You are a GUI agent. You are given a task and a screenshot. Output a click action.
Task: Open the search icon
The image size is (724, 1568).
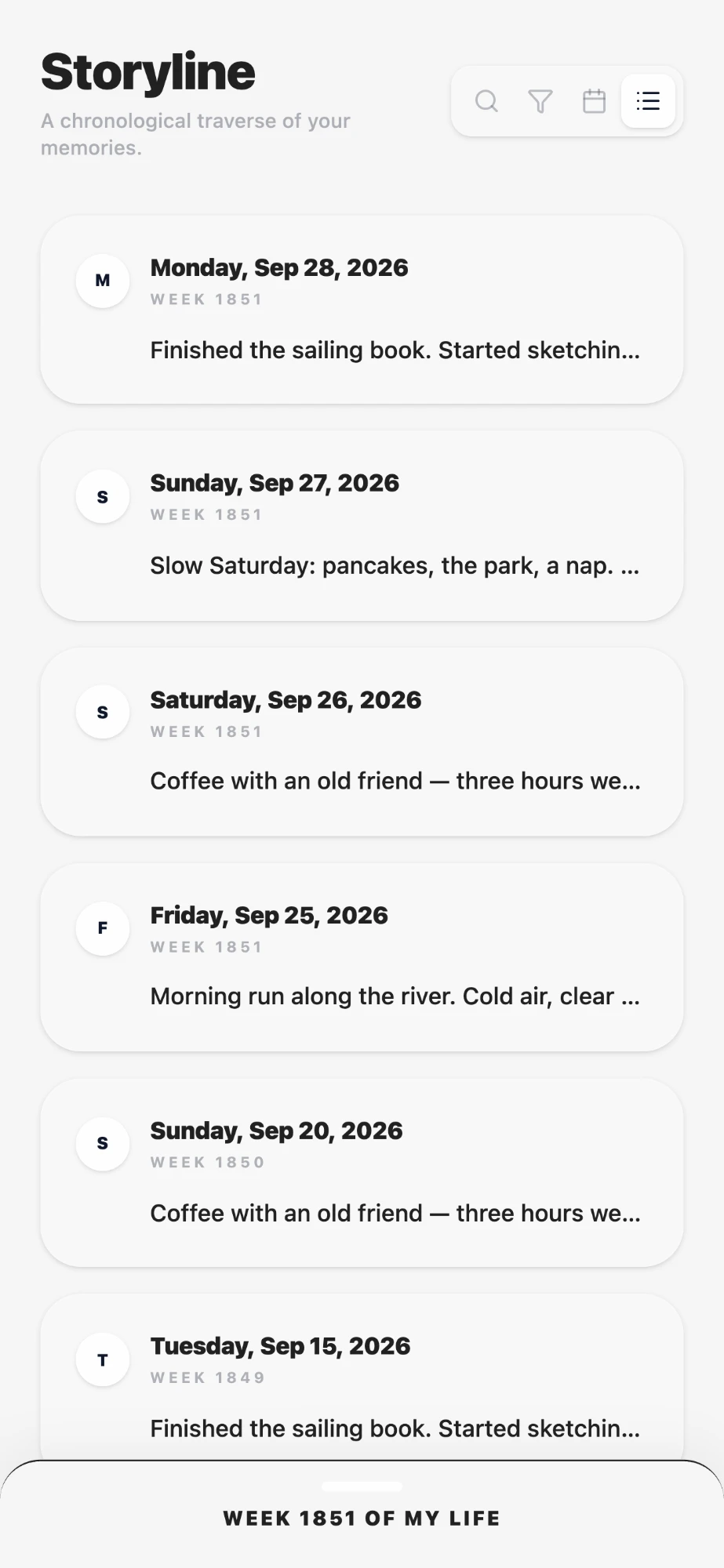(486, 101)
